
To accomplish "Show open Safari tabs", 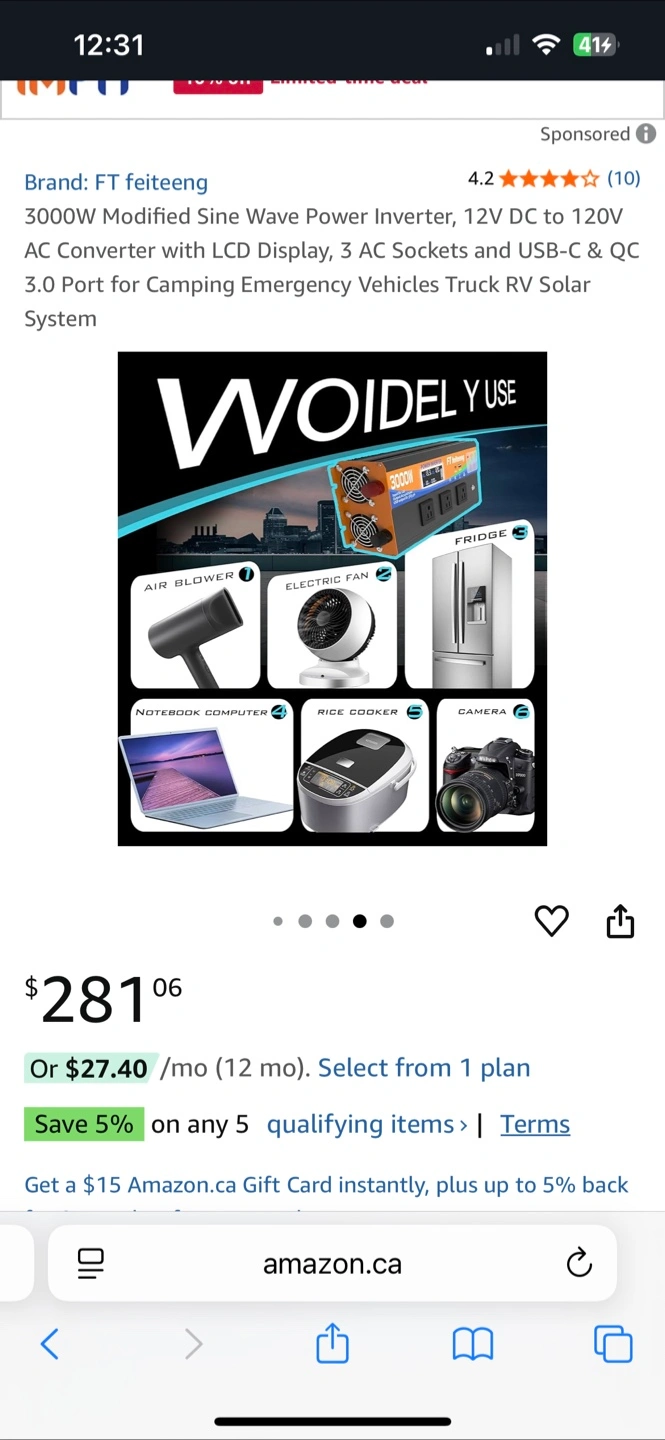I will [x=613, y=1344].
